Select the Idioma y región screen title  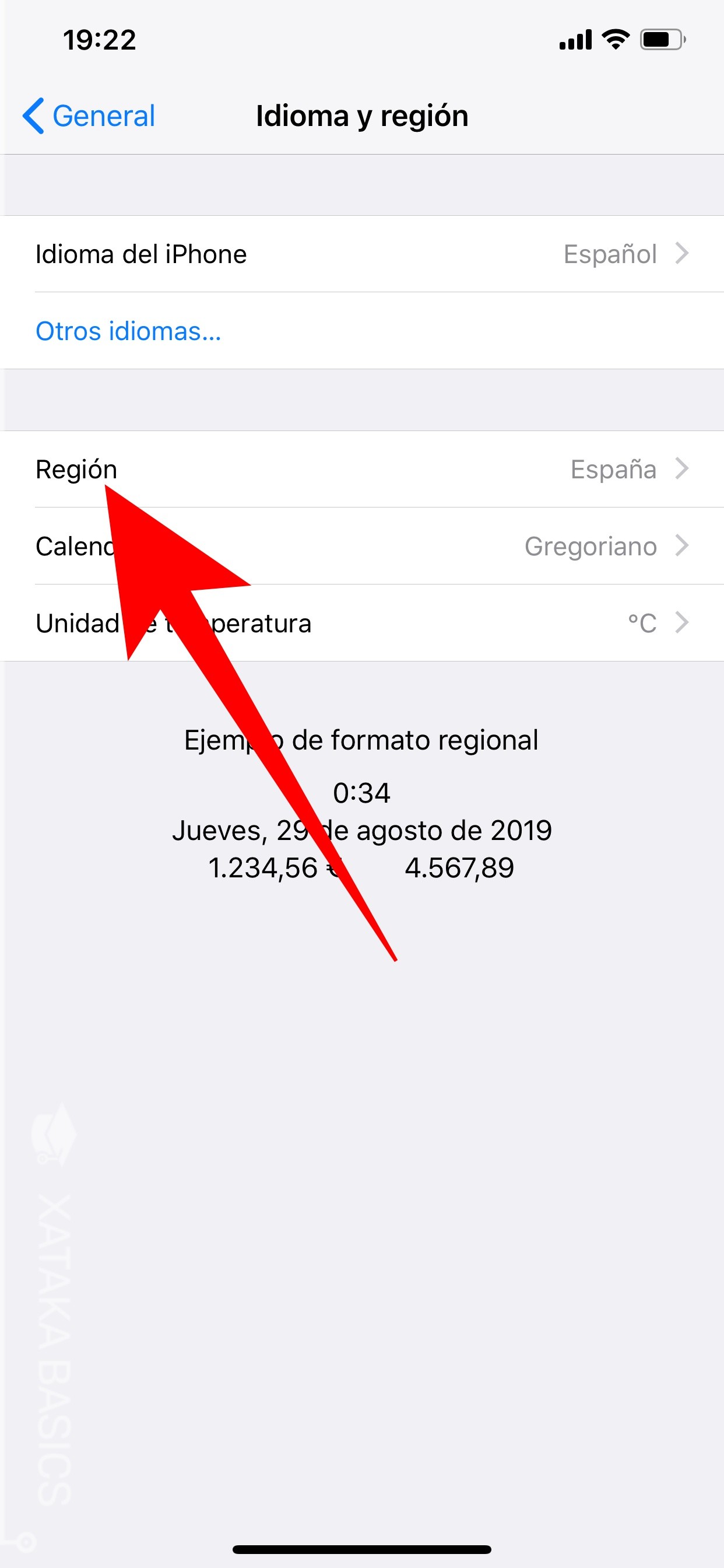(362, 115)
